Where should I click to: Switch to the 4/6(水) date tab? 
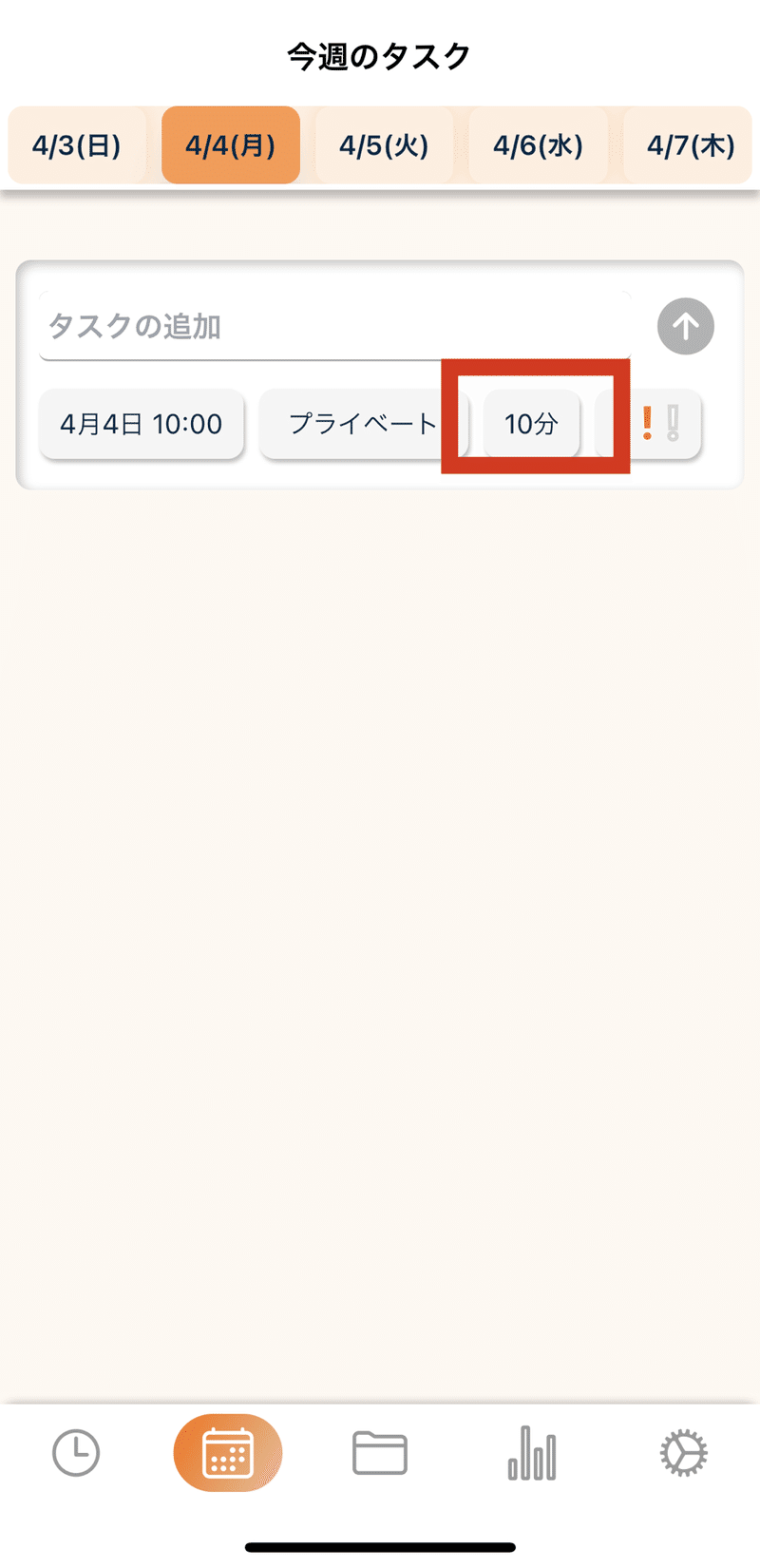coord(539,145)
